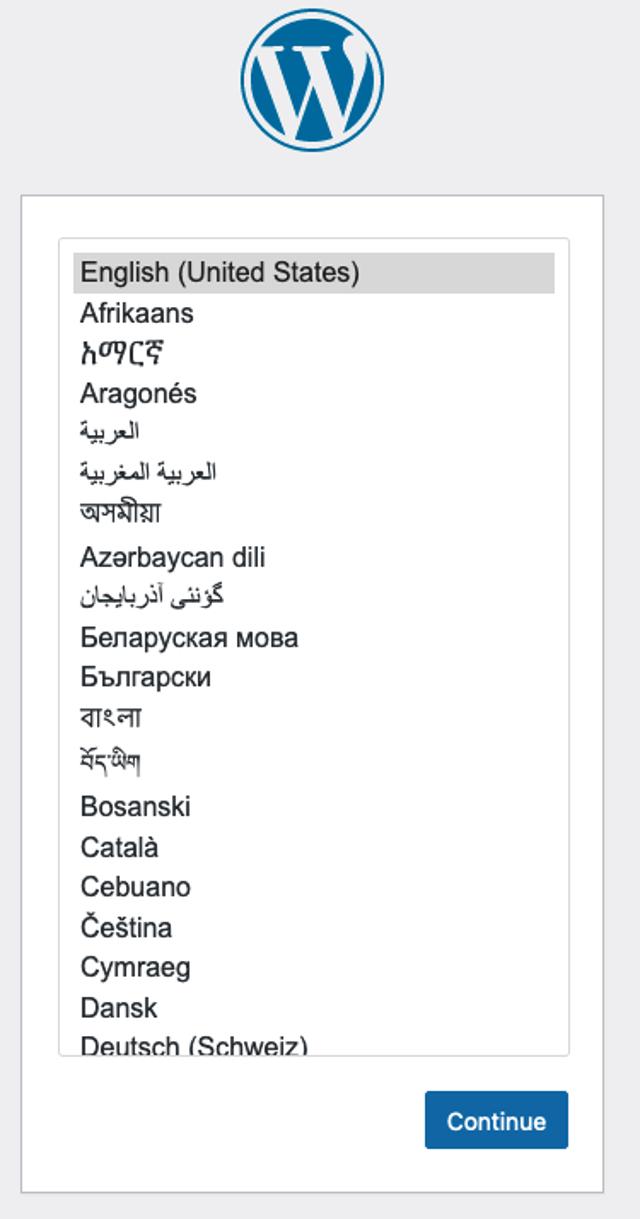640x1219 pixels.
Task: Select Aragonés as the language
Action: point(138,393)
